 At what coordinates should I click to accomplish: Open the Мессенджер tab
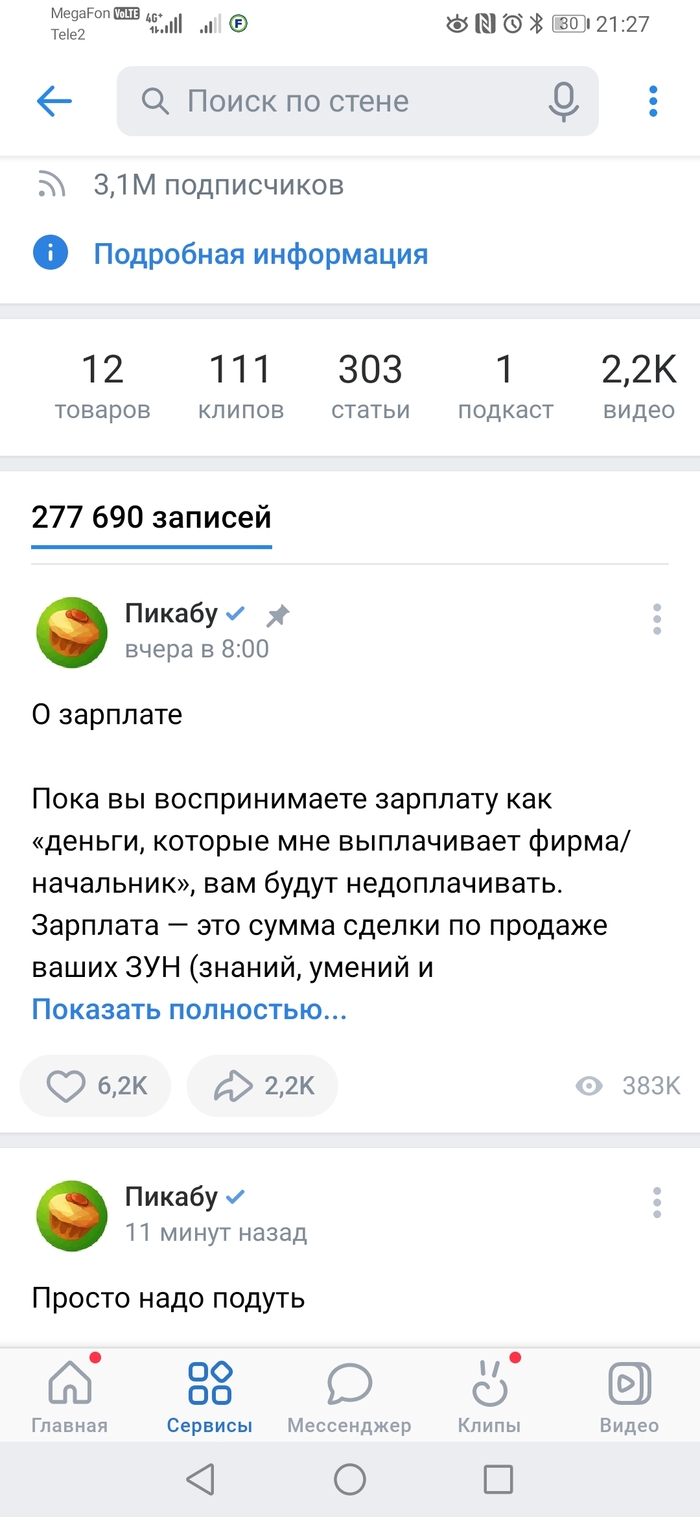coord(349,1397)
